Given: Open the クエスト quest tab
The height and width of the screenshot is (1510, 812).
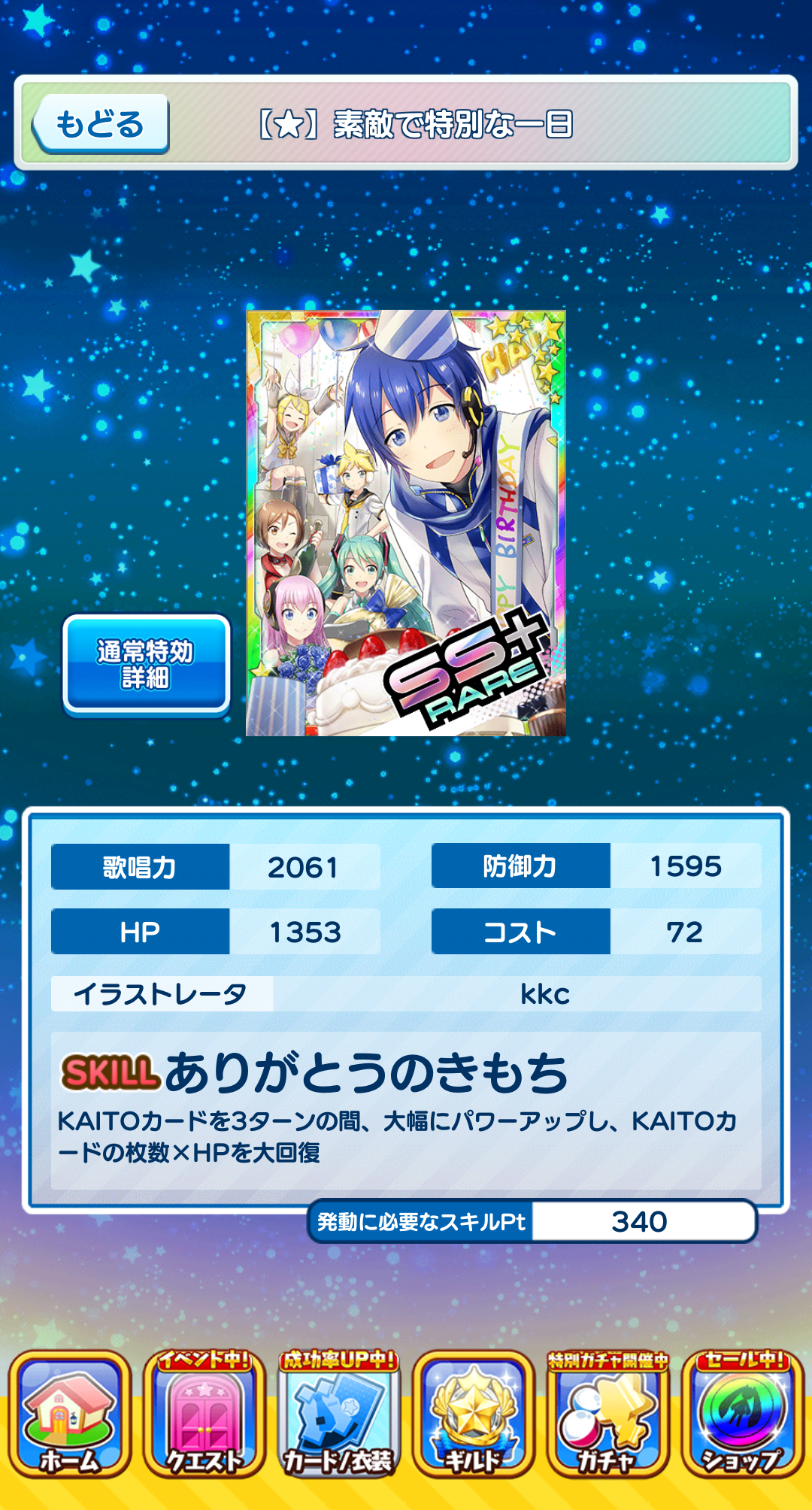Looking at the screenshot, I should pos(205,1414).
